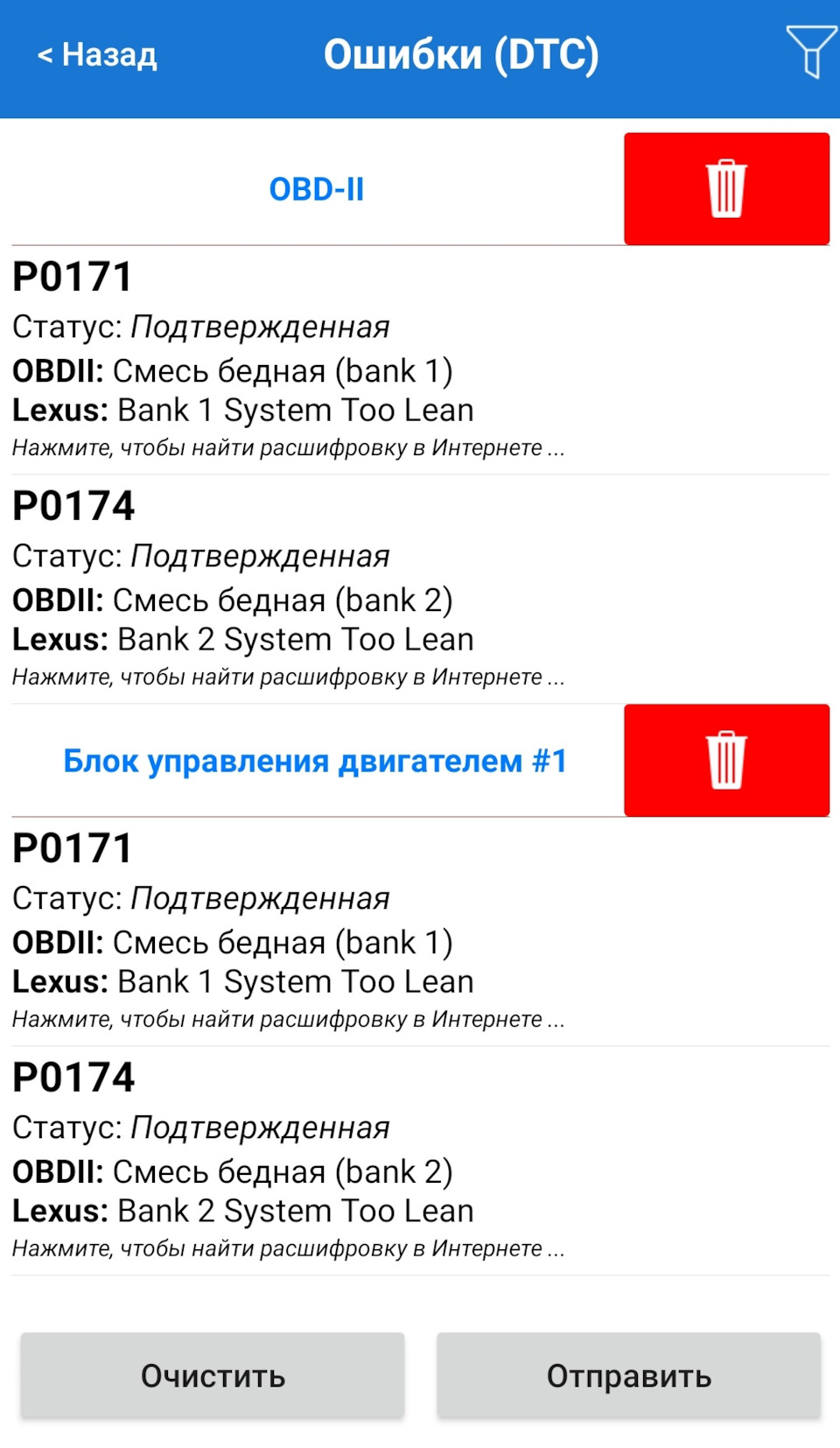Image resolution: width=840 pixels, height=1448 pixels.
Task: Open P0171 under Блок управления двигателем #1
Action: coord(350,931)
